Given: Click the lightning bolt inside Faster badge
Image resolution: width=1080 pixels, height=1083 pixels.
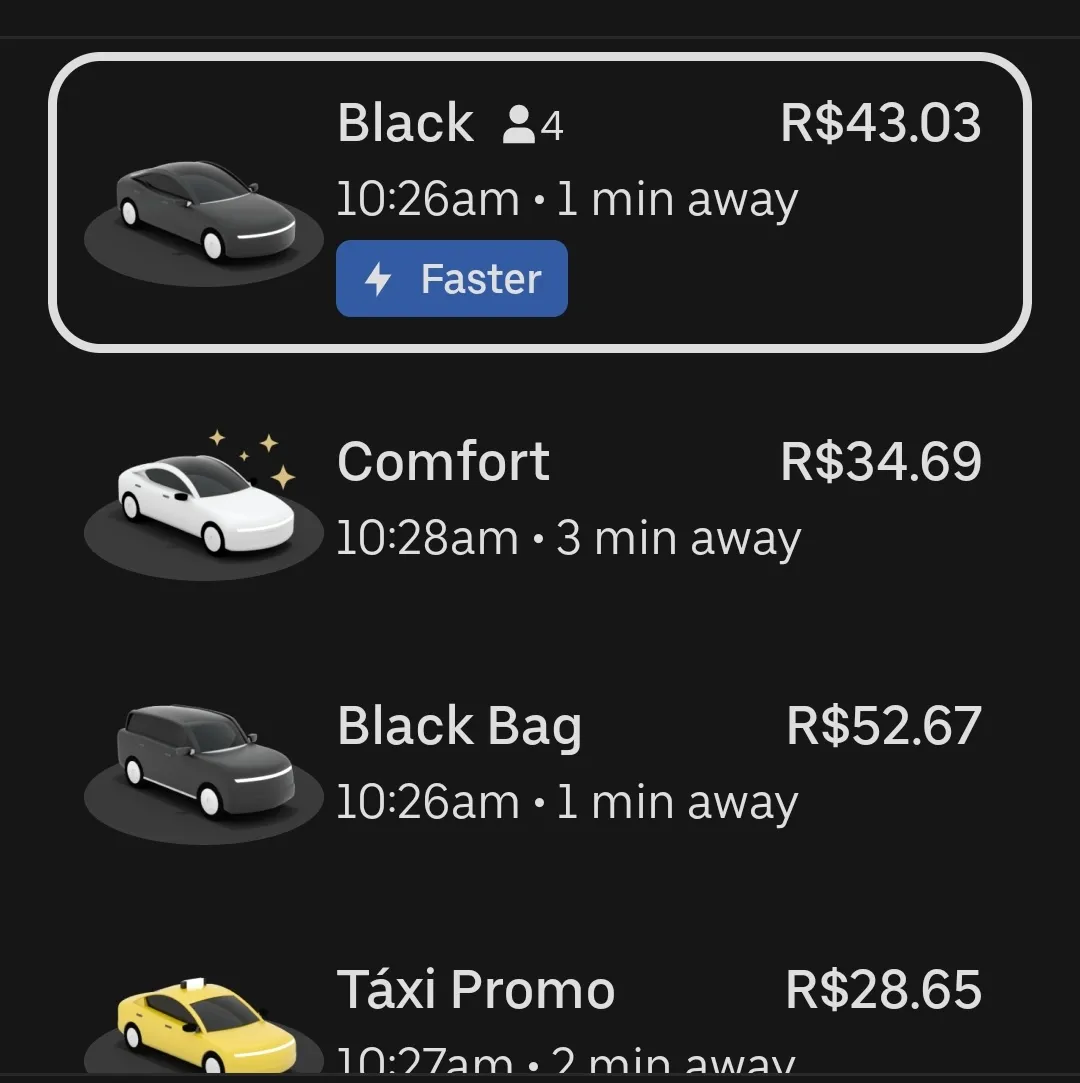Looking at the screenshot, I should tap(375, 278).
